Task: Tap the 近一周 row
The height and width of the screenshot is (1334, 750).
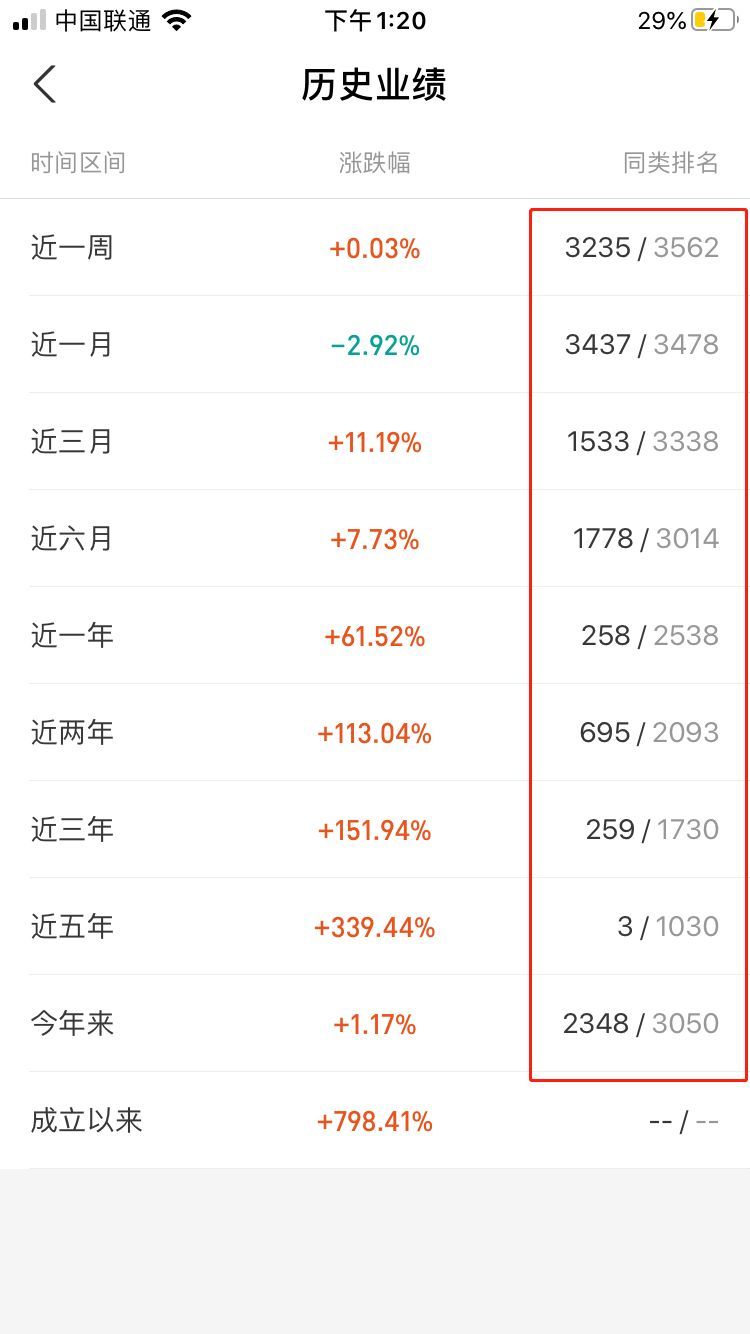Action: pyautogui.click(x=73, y=248)
